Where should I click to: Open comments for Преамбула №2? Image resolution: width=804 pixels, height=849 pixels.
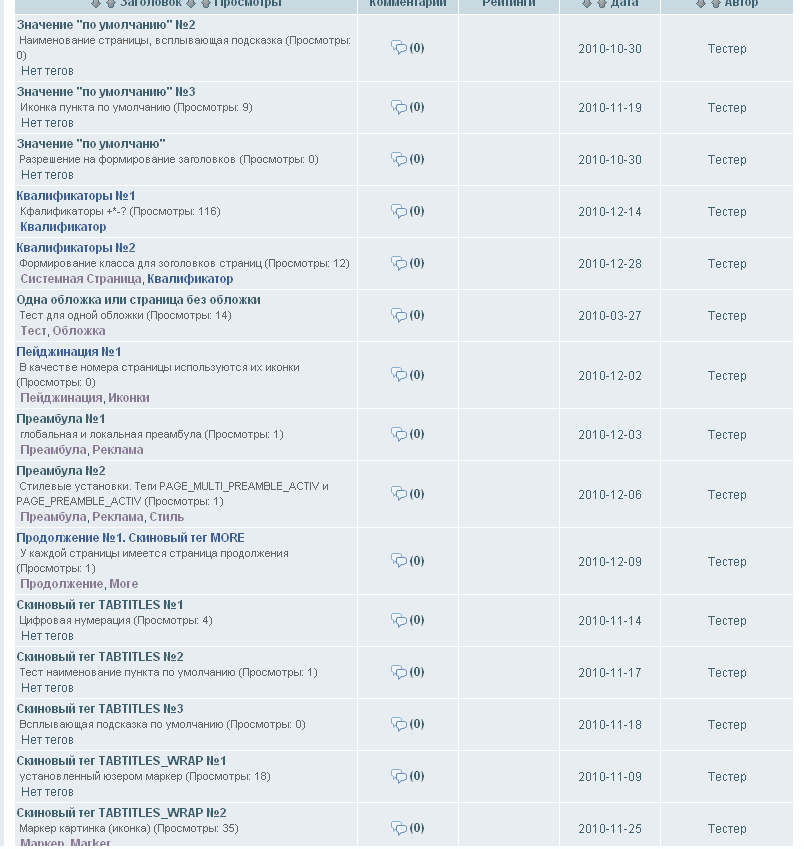(x=407, y=494)
